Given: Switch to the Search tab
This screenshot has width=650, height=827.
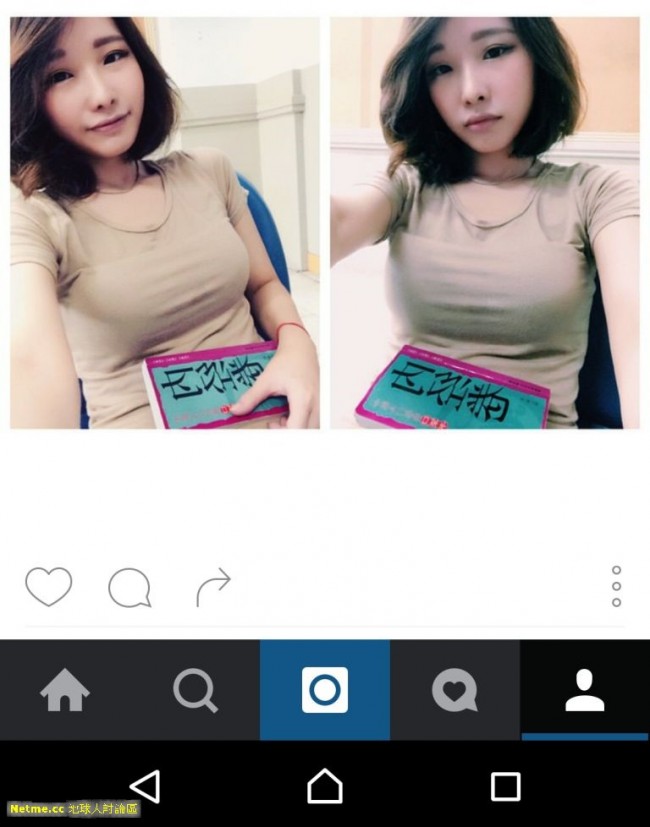Looking at the screenshot, I should coord(194,691).
